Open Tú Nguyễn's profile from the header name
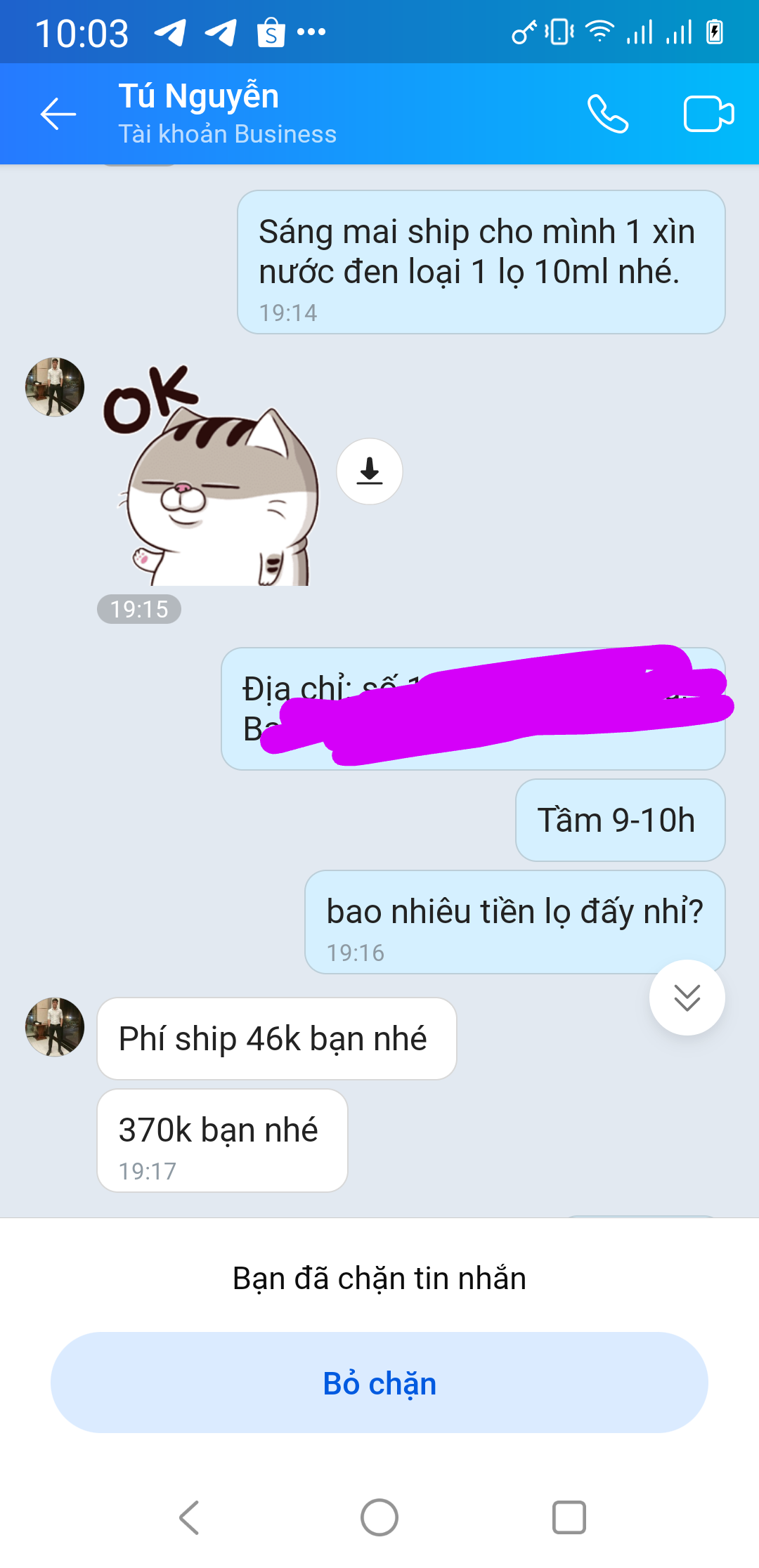 coord(199,97)
